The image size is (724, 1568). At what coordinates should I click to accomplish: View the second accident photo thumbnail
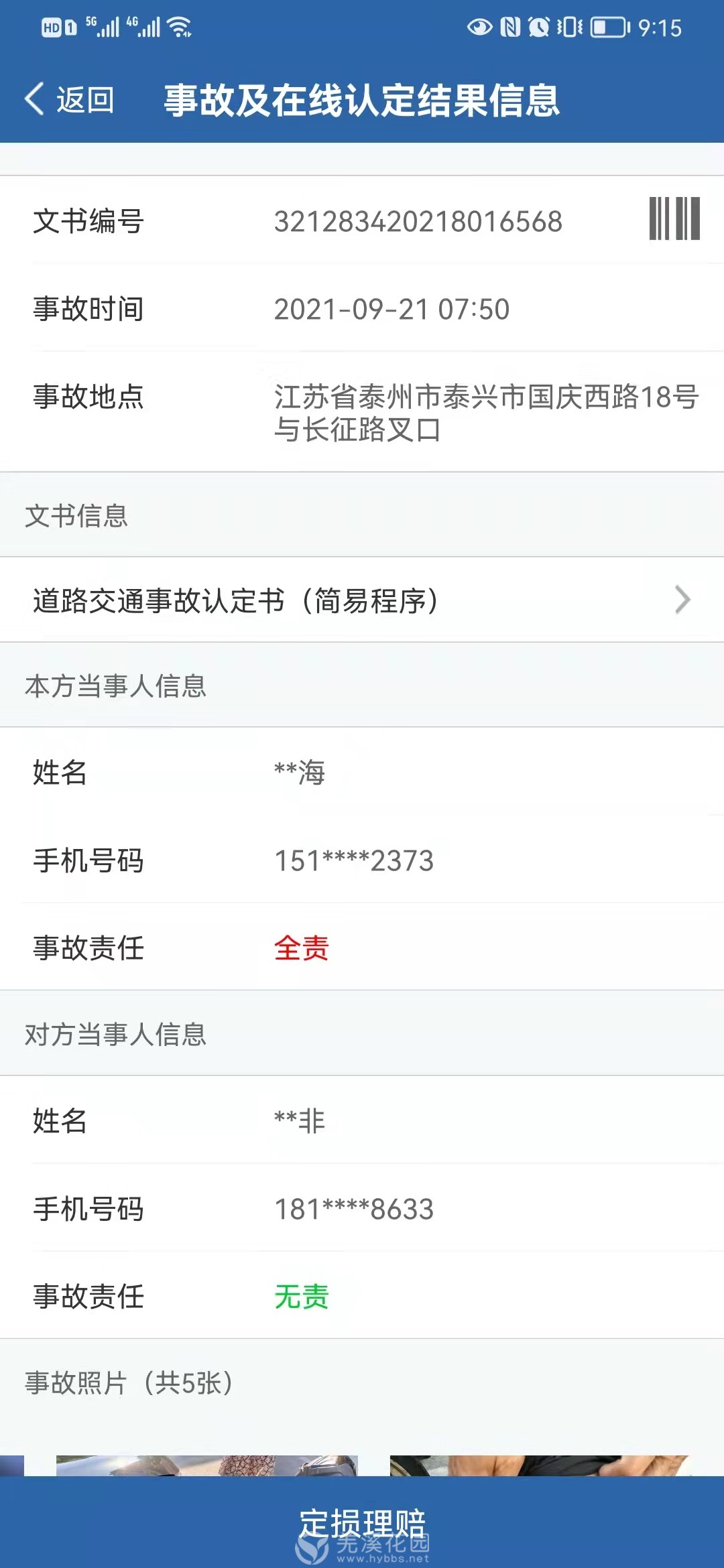539,1465
